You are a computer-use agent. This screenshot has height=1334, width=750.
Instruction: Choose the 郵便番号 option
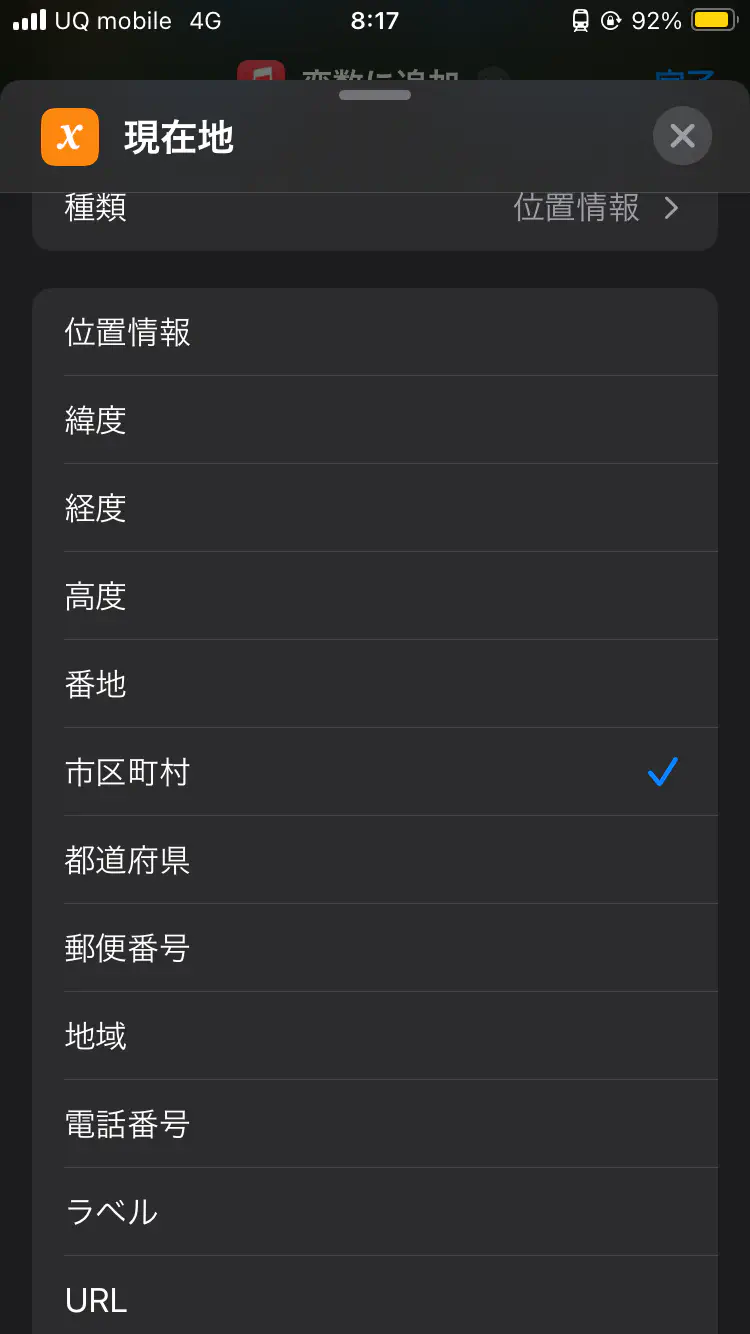click(x=375, y=948)
